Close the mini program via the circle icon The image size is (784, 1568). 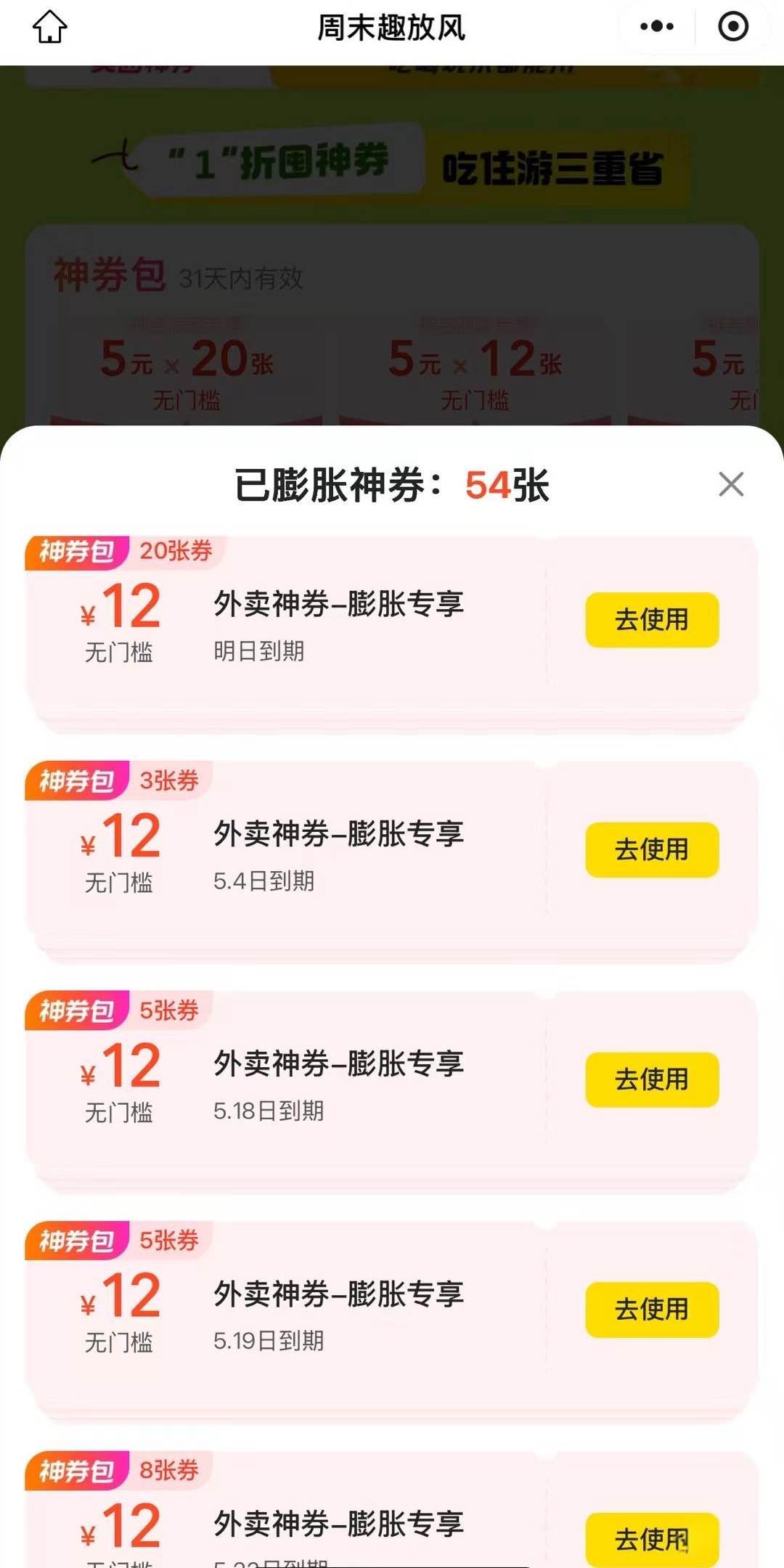point(732,27)
